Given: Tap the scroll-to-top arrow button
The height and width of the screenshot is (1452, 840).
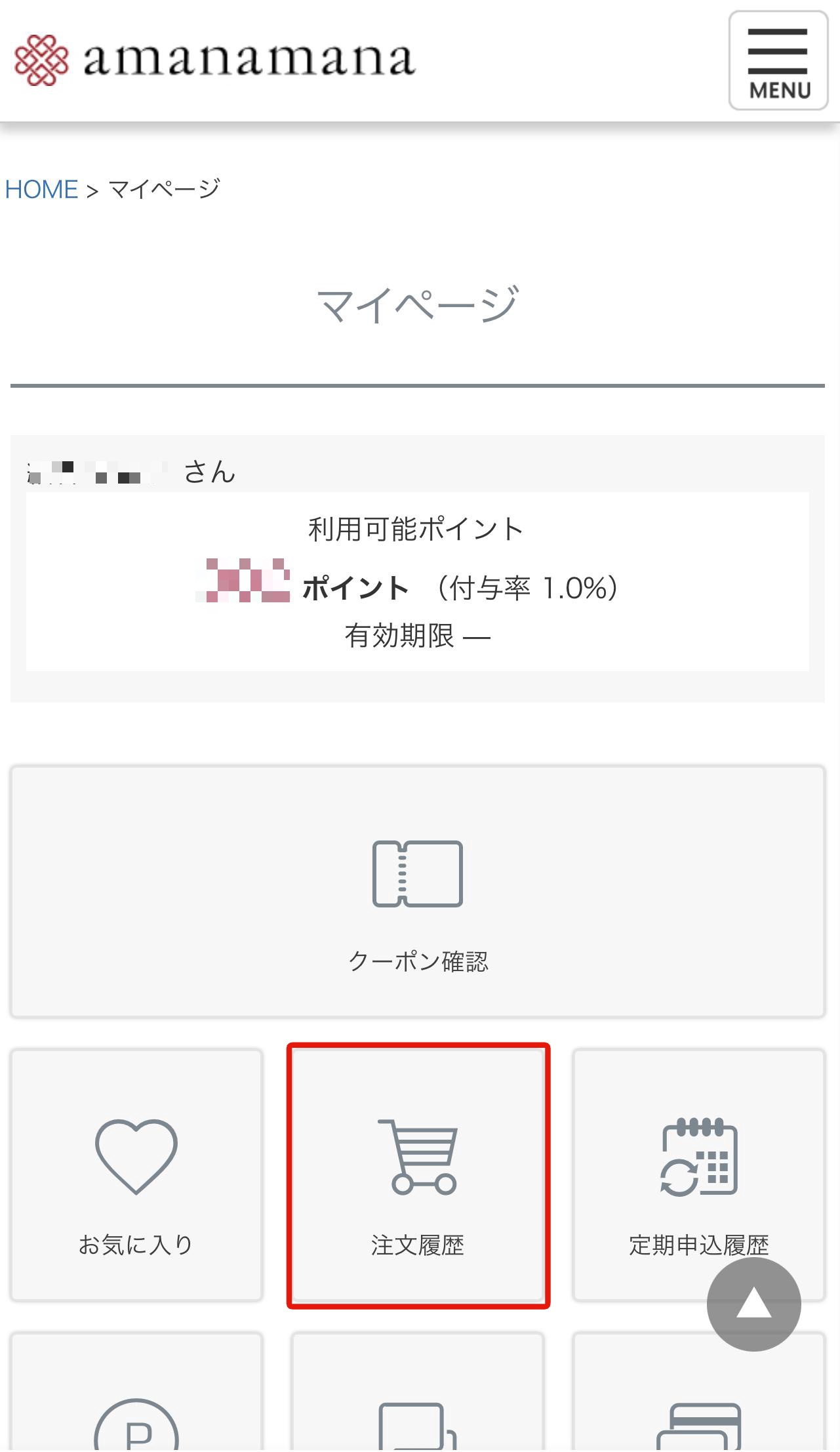Looking at the screenshot, I should tap(753, 1304).
